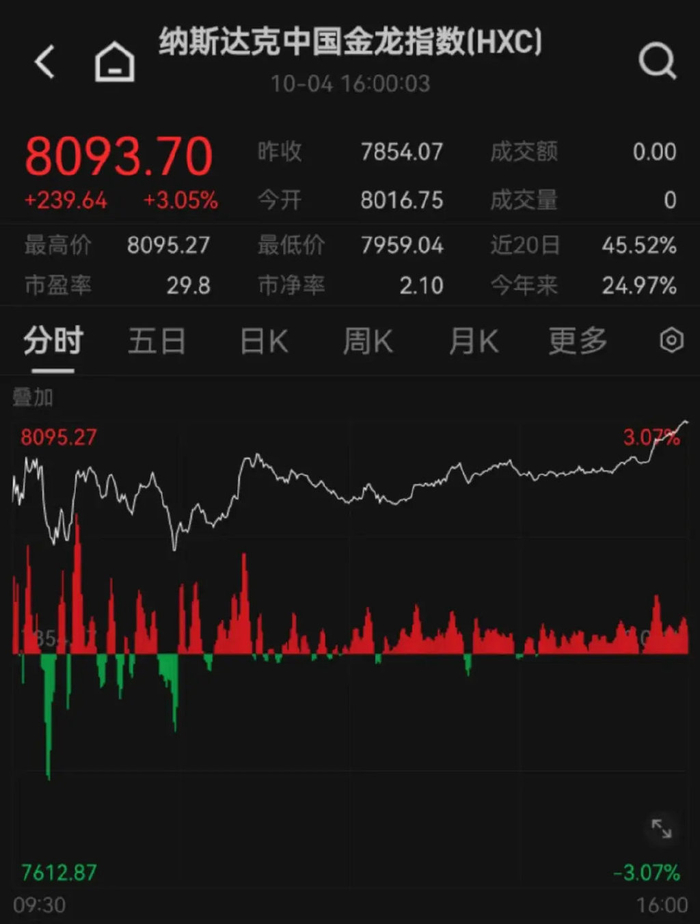
Task: Go back using the left arrow
Action: coord(44,62)
